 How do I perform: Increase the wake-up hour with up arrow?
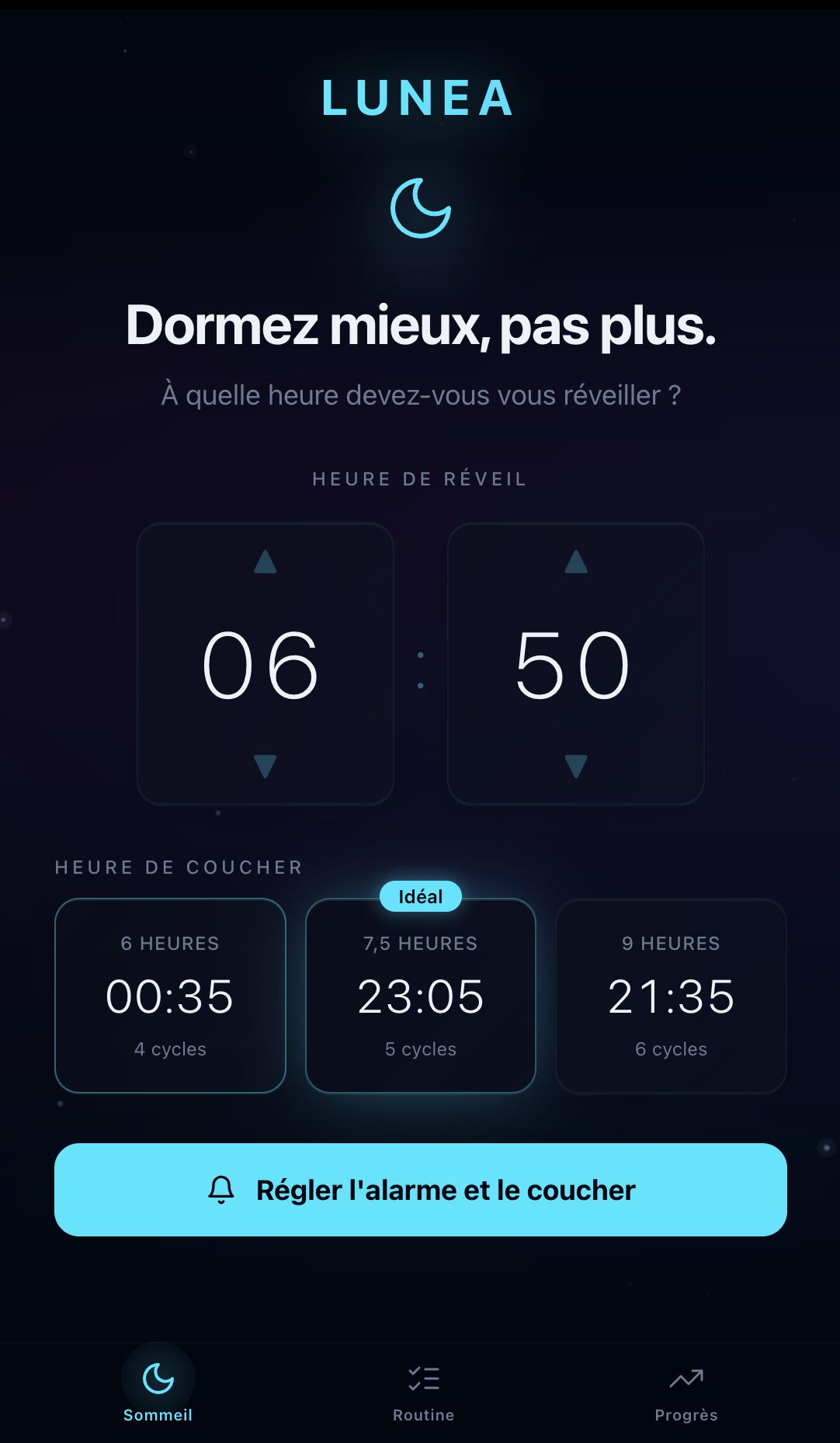pos(265,563)
